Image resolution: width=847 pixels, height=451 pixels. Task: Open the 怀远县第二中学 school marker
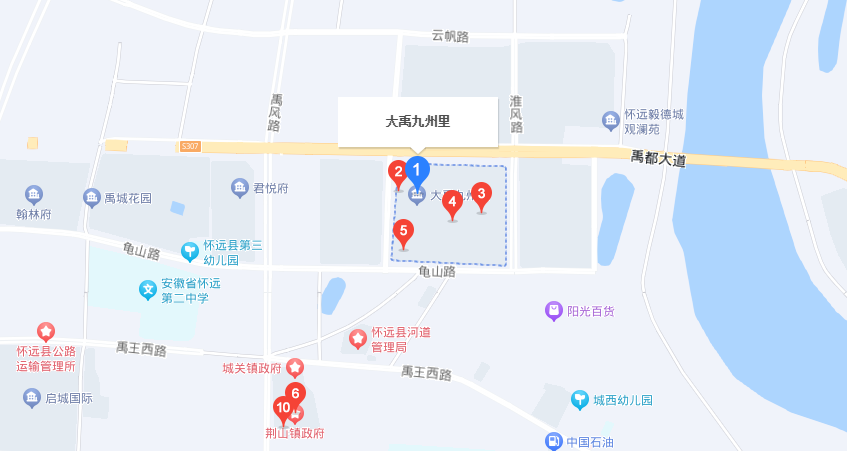(148, 291)
